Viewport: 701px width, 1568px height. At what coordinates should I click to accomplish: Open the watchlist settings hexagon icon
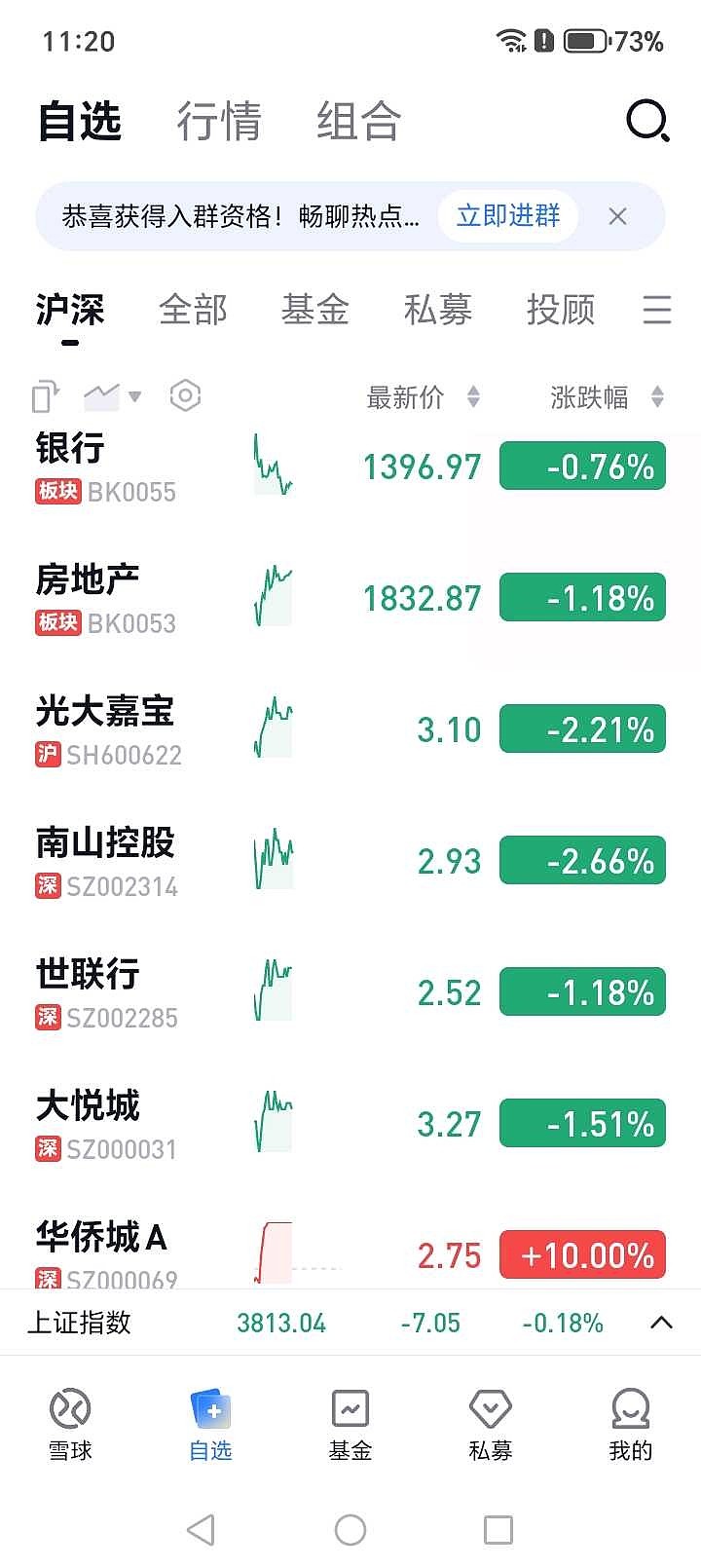[x=185, y=395]
